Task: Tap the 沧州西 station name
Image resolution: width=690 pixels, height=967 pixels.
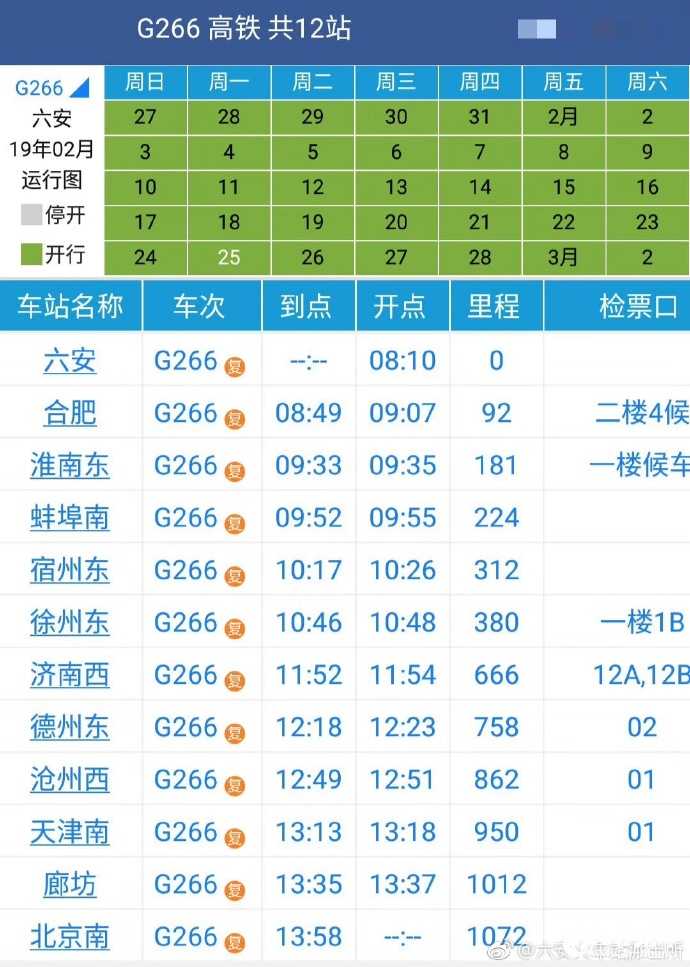Action: tap(70, 780)
